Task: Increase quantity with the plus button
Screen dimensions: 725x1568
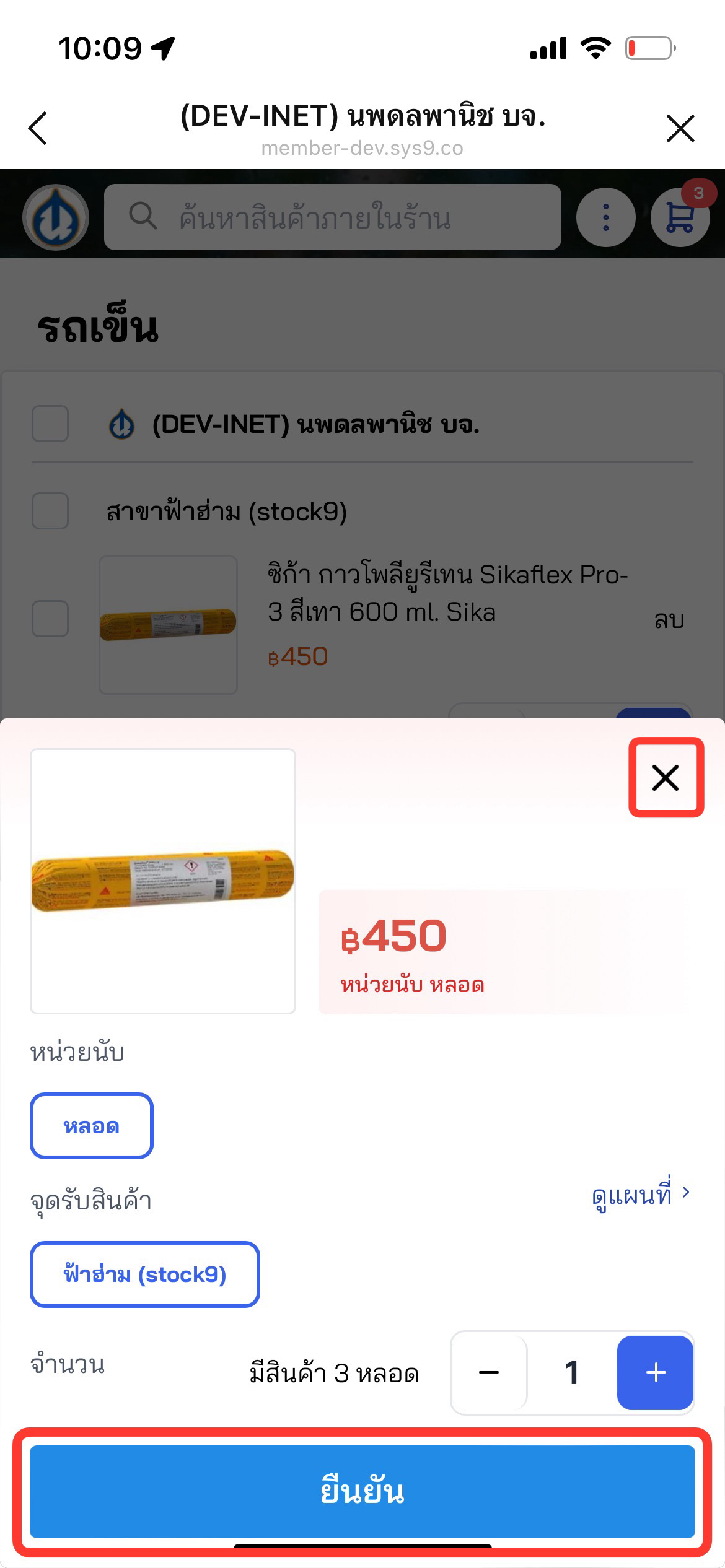Action: point(655,1372)
